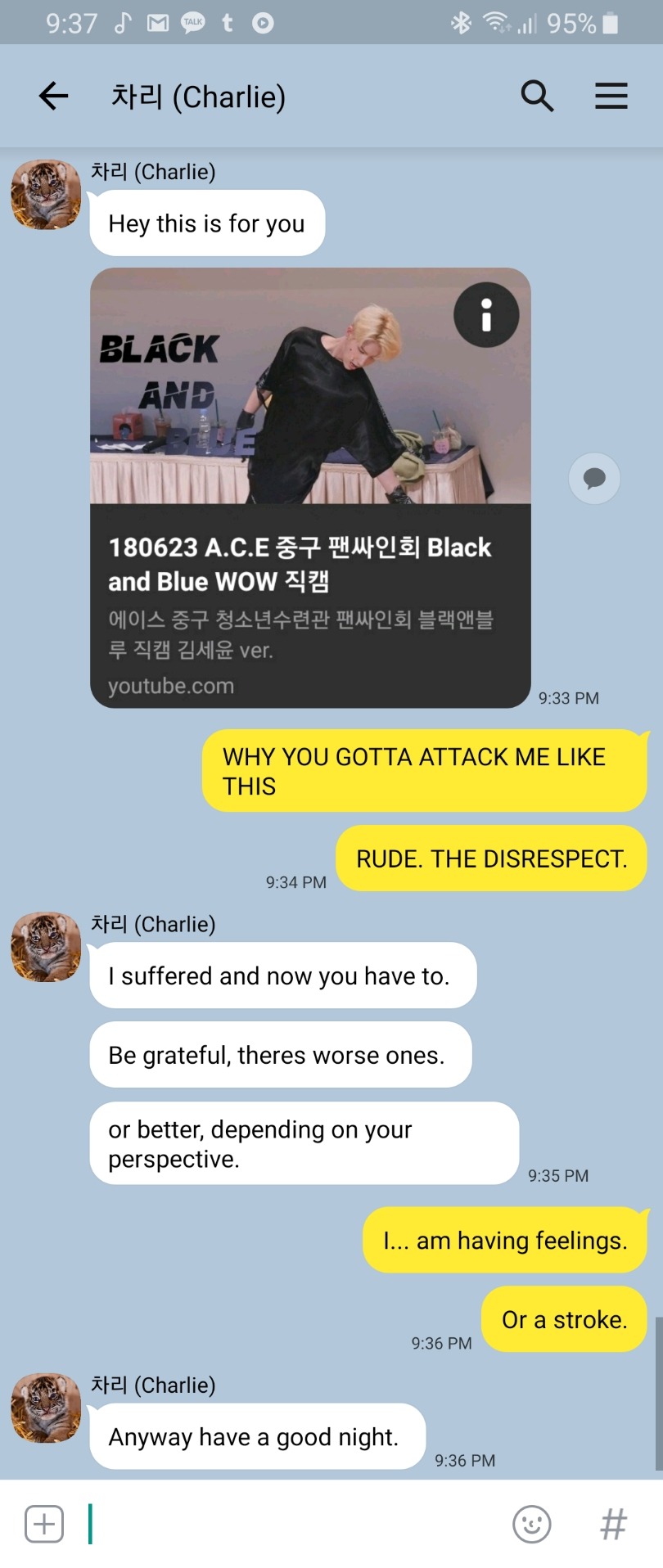
Task: Open the emoticon picker
Action: click(x=531, y=1524)
